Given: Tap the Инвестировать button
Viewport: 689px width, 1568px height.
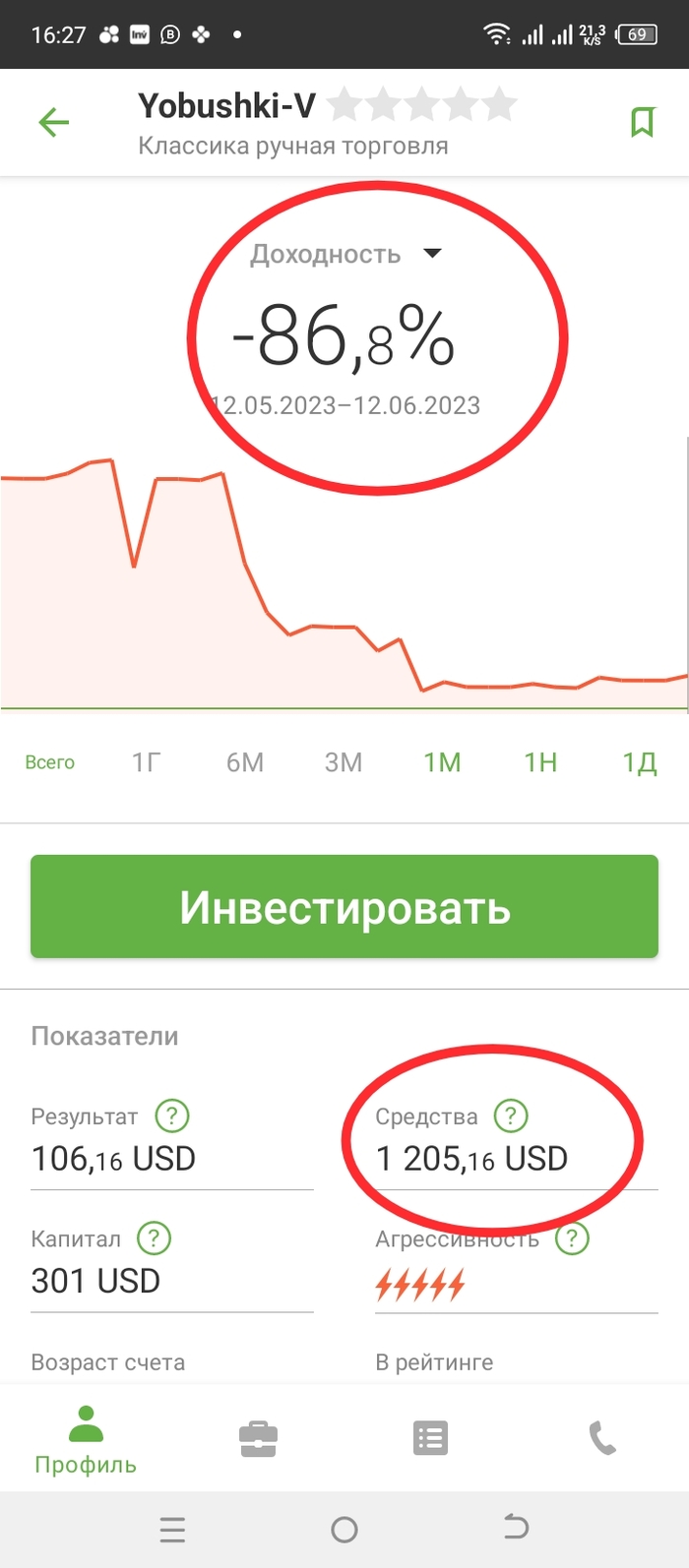Looking at the screenshot, I should 344,906.
